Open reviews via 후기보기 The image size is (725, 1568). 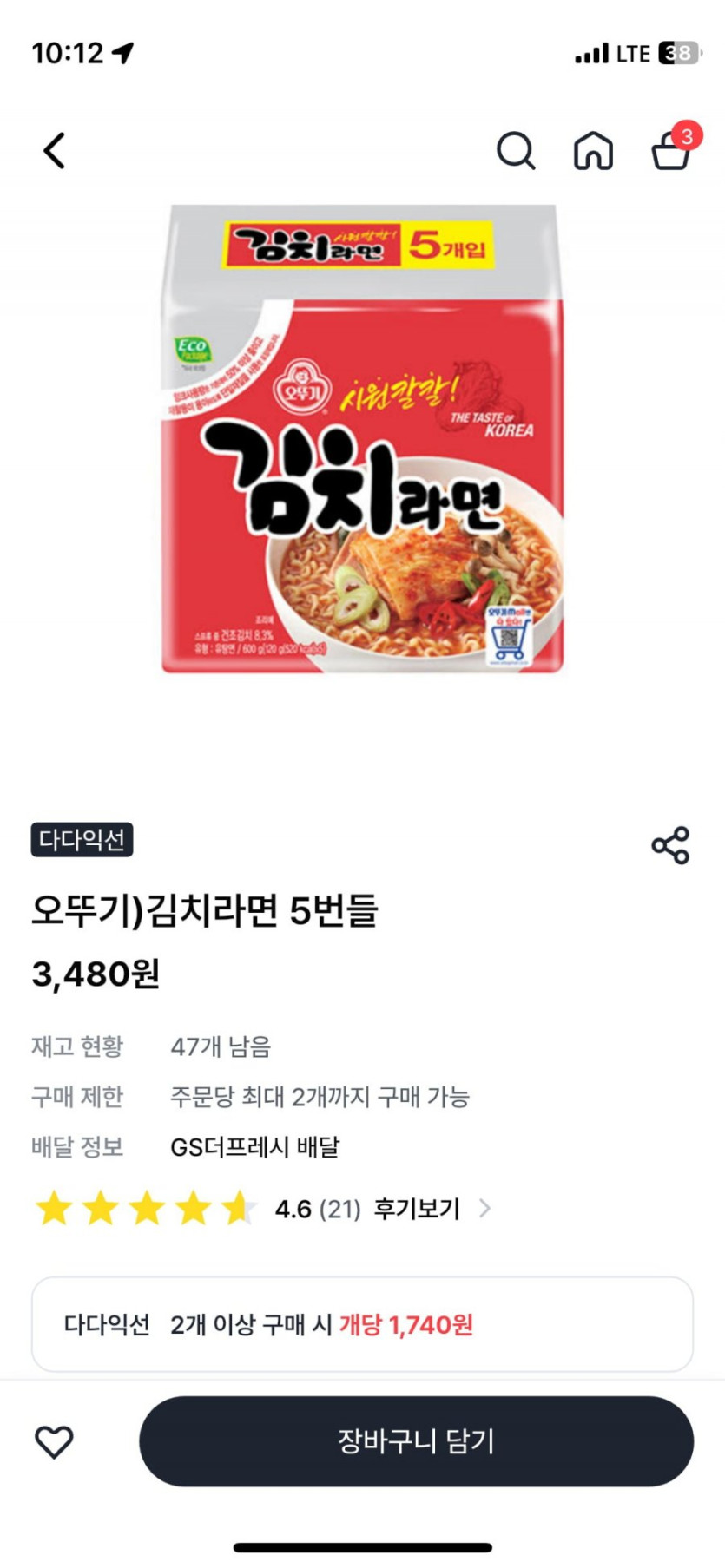click(x=418, y=1209)
